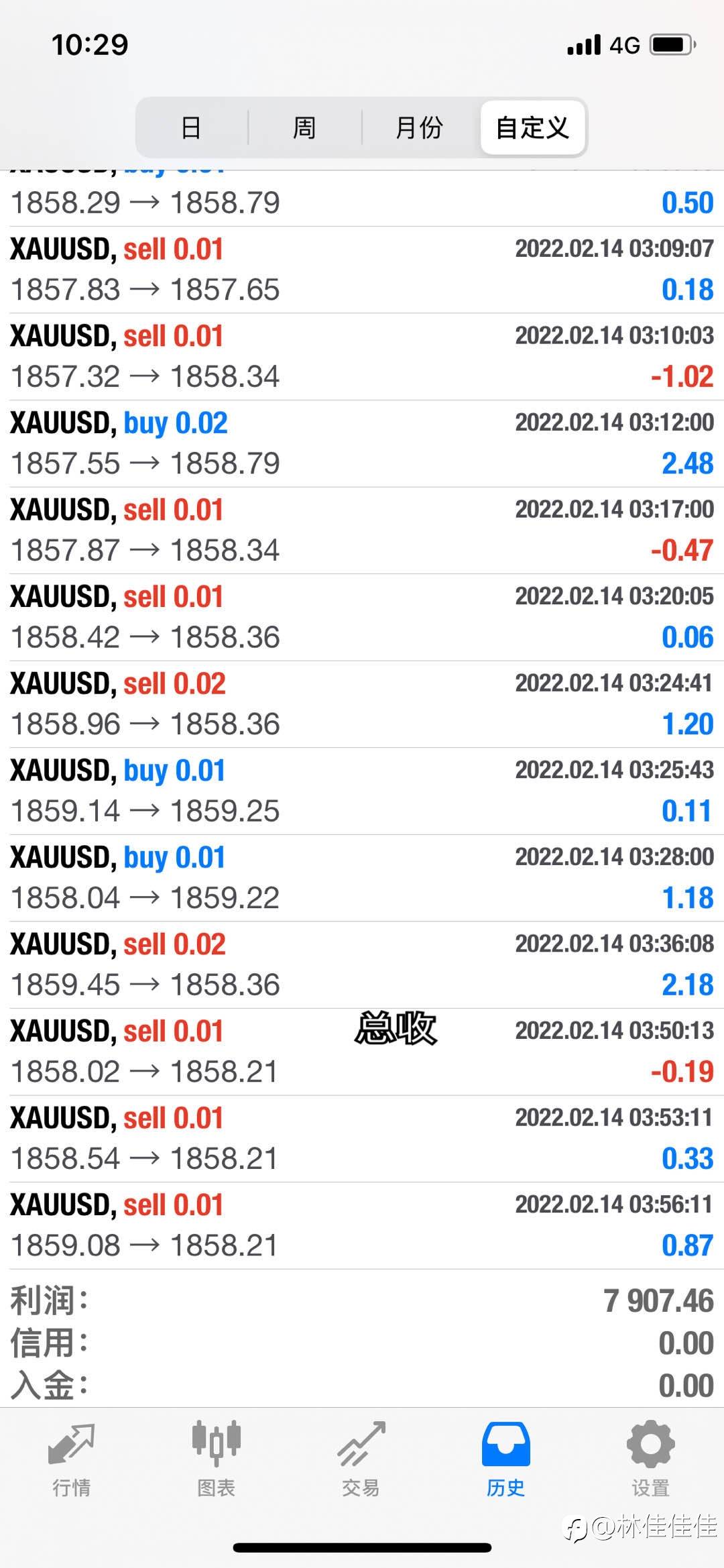The height and width of the screenshot is (1568, 724).
Task: Open the sell 0.01 trade with -1.02 loss
Action: [362, 357]
